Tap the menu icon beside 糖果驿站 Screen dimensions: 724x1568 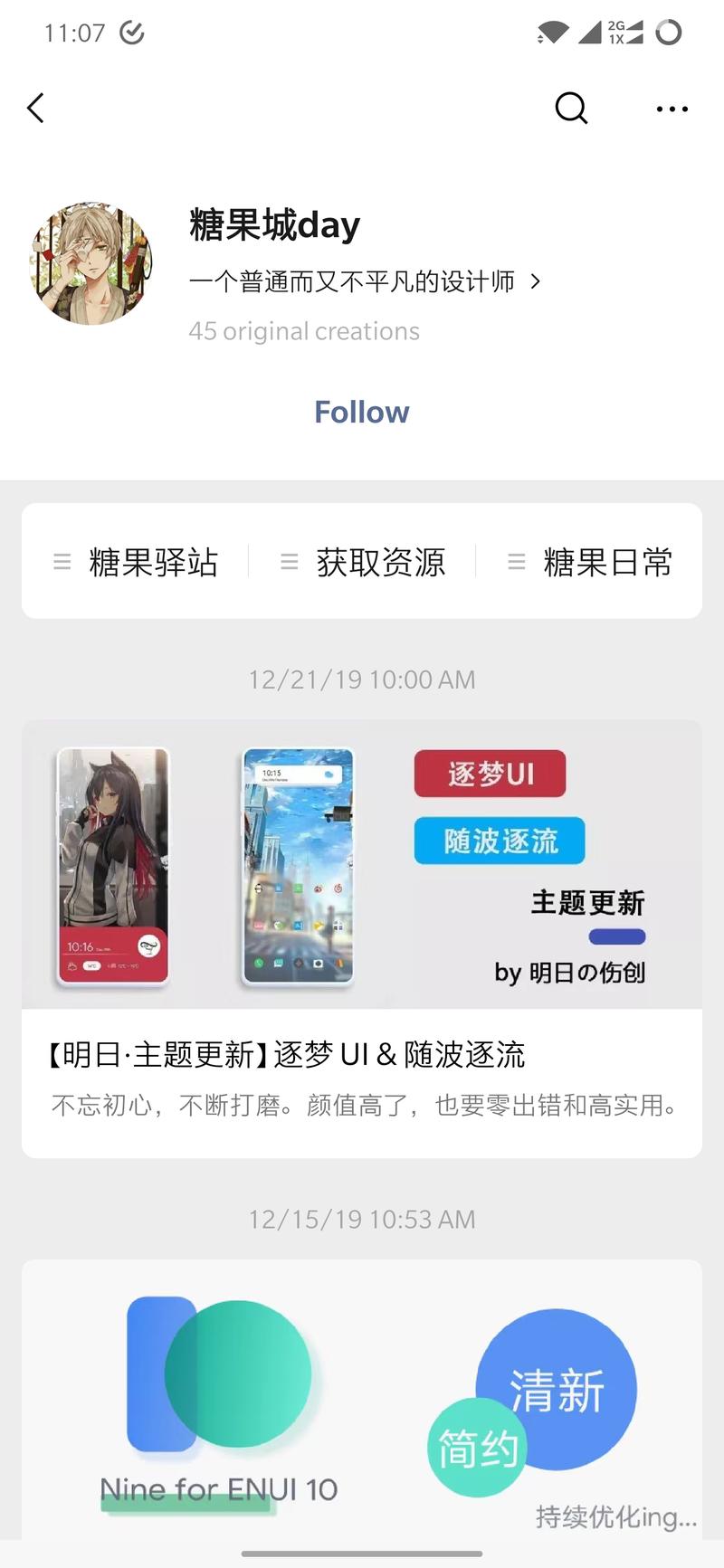pos(62,561)
